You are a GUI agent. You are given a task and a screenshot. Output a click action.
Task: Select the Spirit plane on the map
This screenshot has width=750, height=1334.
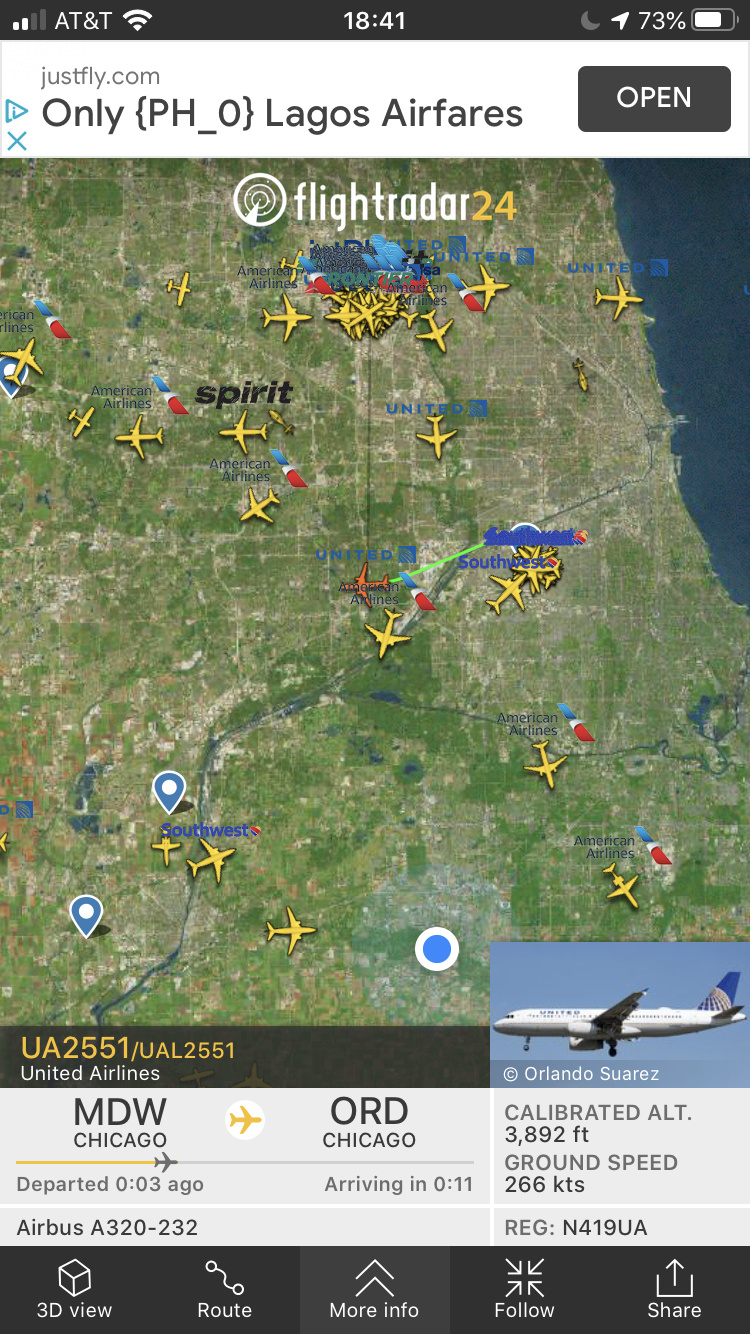click(243, 432)
